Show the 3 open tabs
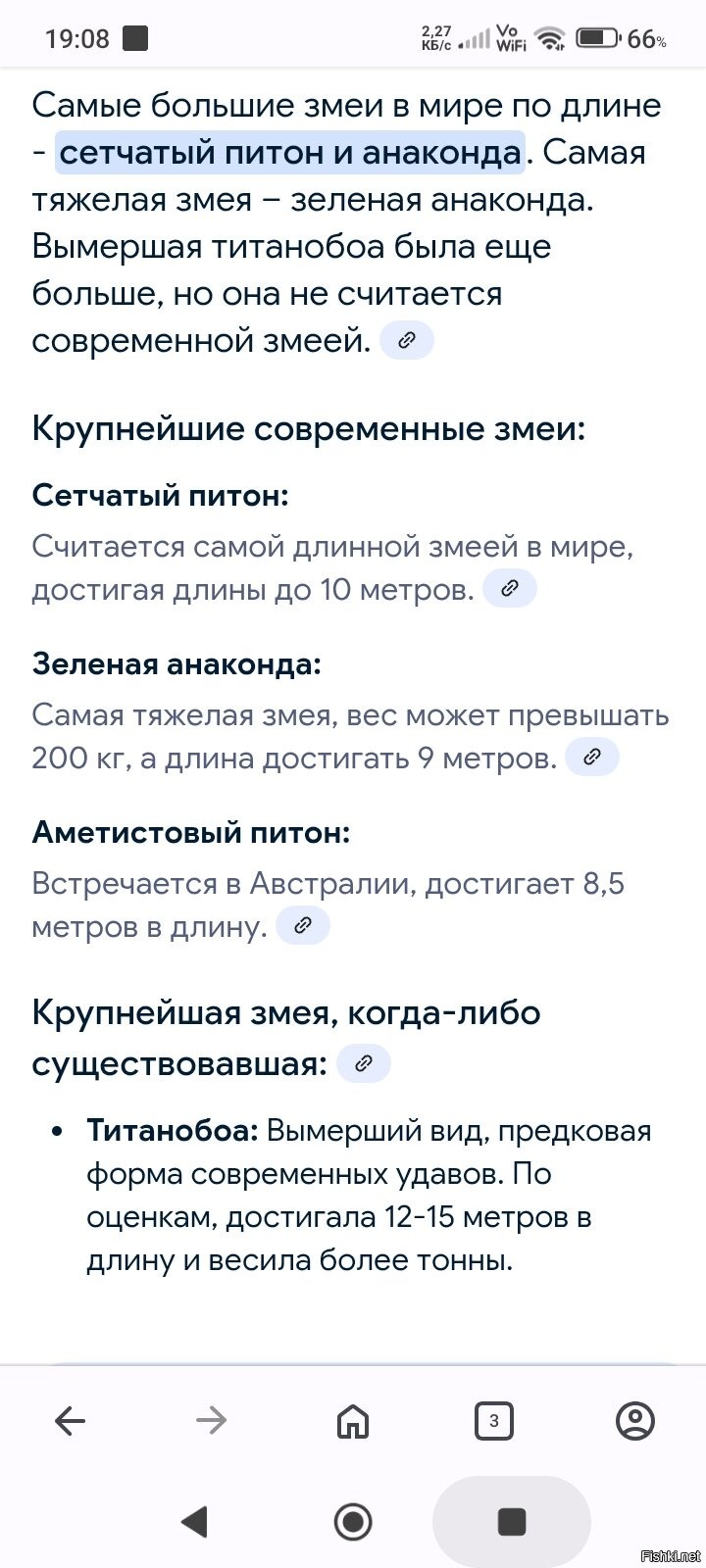This screenshot has width=706, height=1568. pyautogui.click(x=494, y=1420)
